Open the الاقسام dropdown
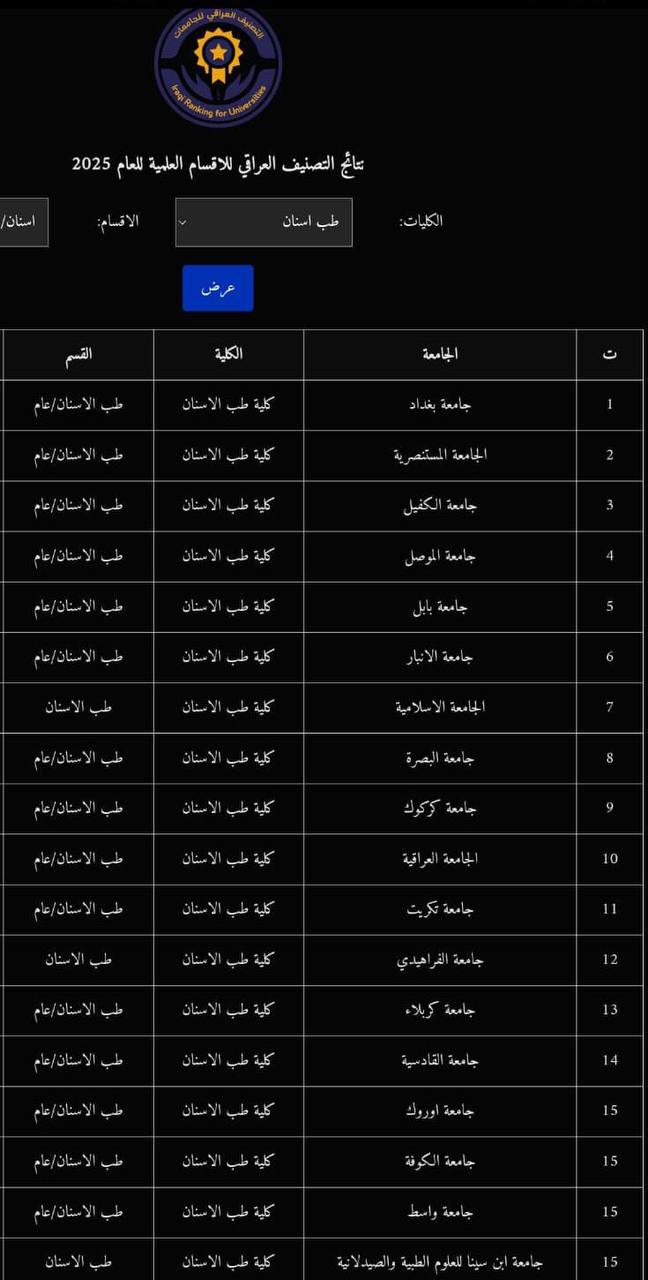The height and width of the screenshot is (1280, 648). click(23, 222)
